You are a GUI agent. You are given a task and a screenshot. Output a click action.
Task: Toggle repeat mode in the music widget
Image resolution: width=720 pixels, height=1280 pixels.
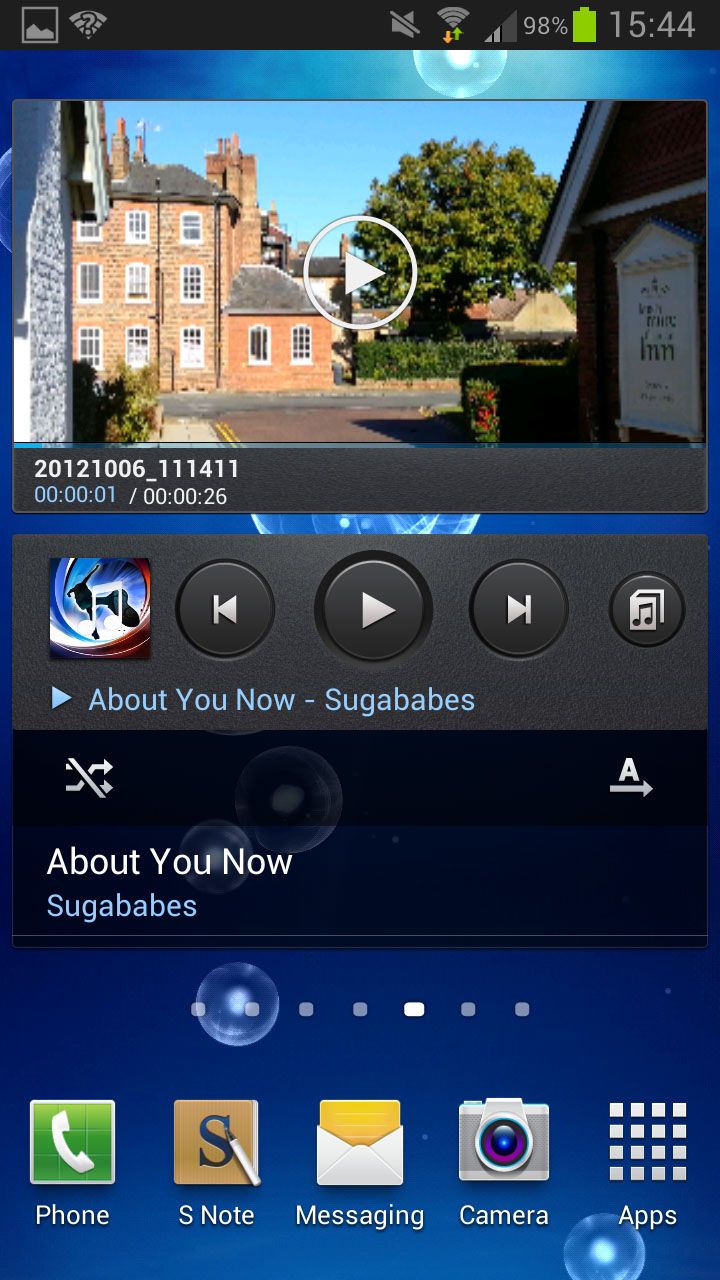[x=629, y=780]
